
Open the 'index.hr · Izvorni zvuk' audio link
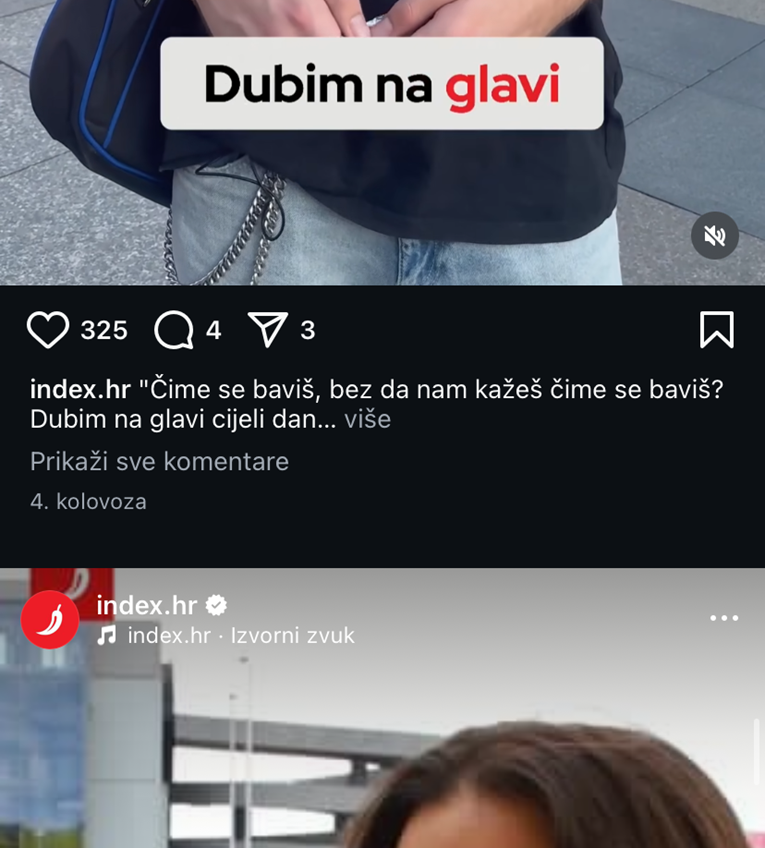(240, 636)
